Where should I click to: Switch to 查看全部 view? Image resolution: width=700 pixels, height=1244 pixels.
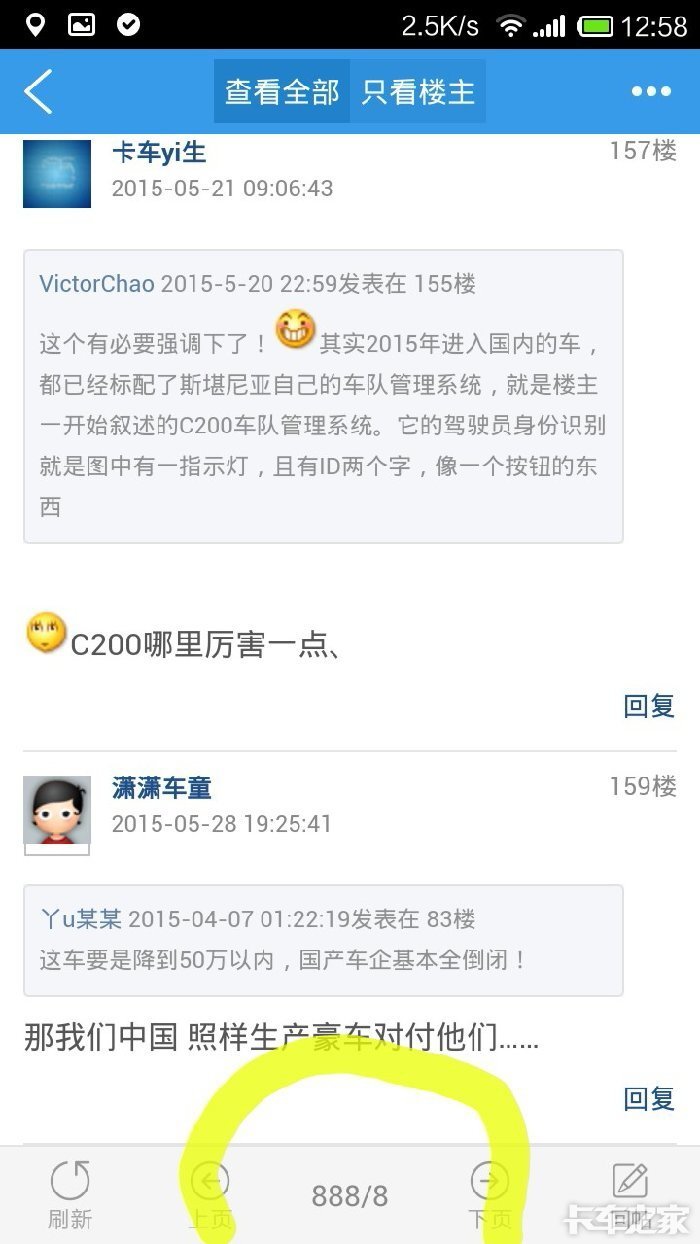[282, 92]
